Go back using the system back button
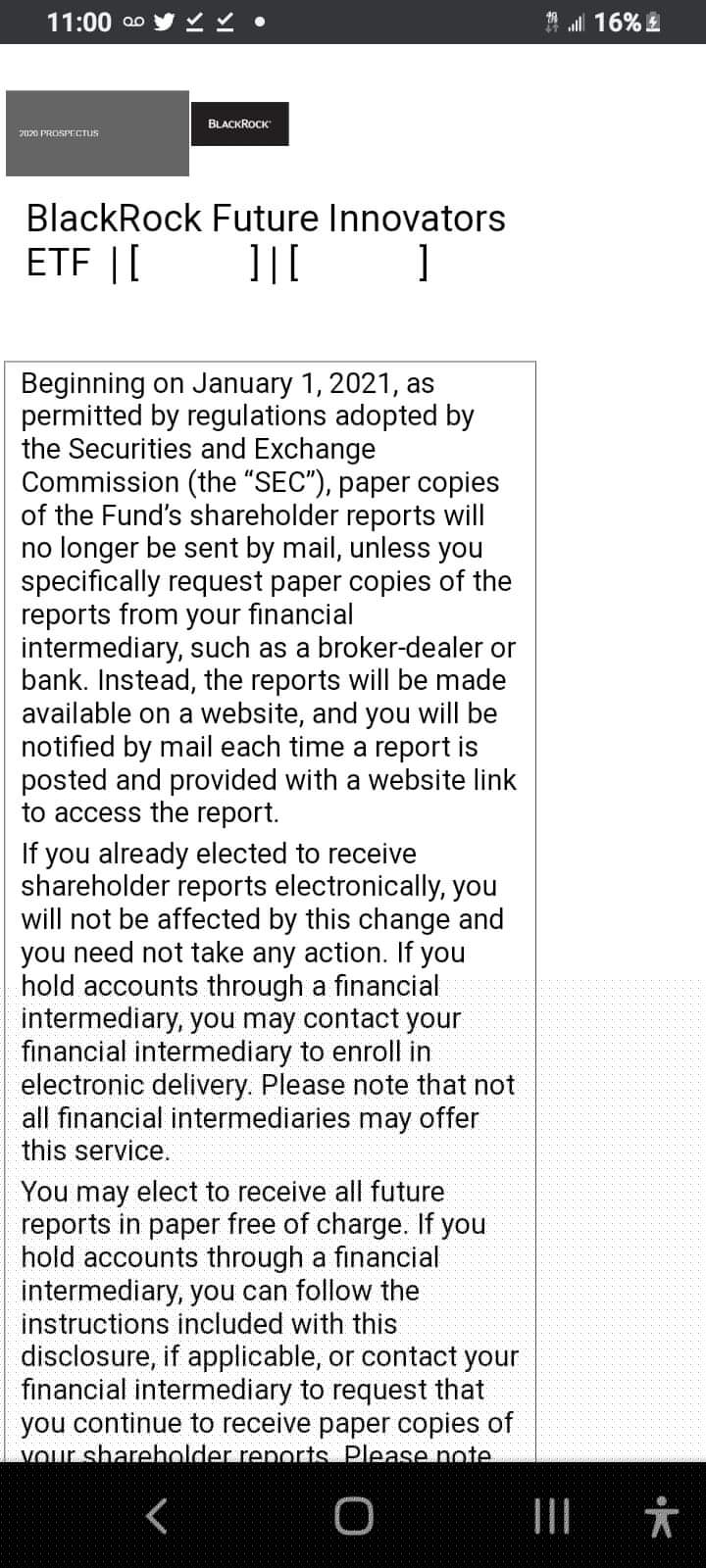The image size is (706, 1568). 157,1516
